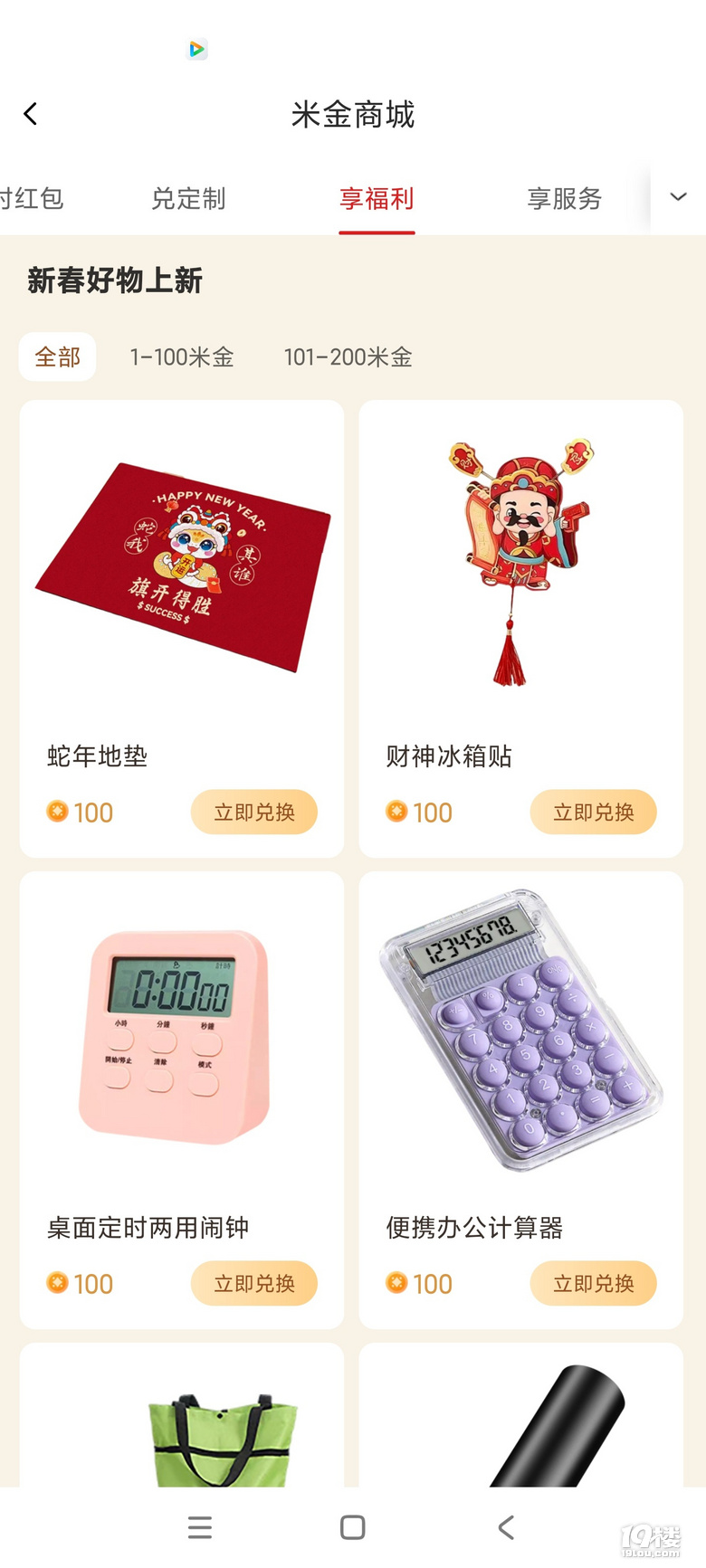Go back from the 米金商城 page

coord(30,114)
